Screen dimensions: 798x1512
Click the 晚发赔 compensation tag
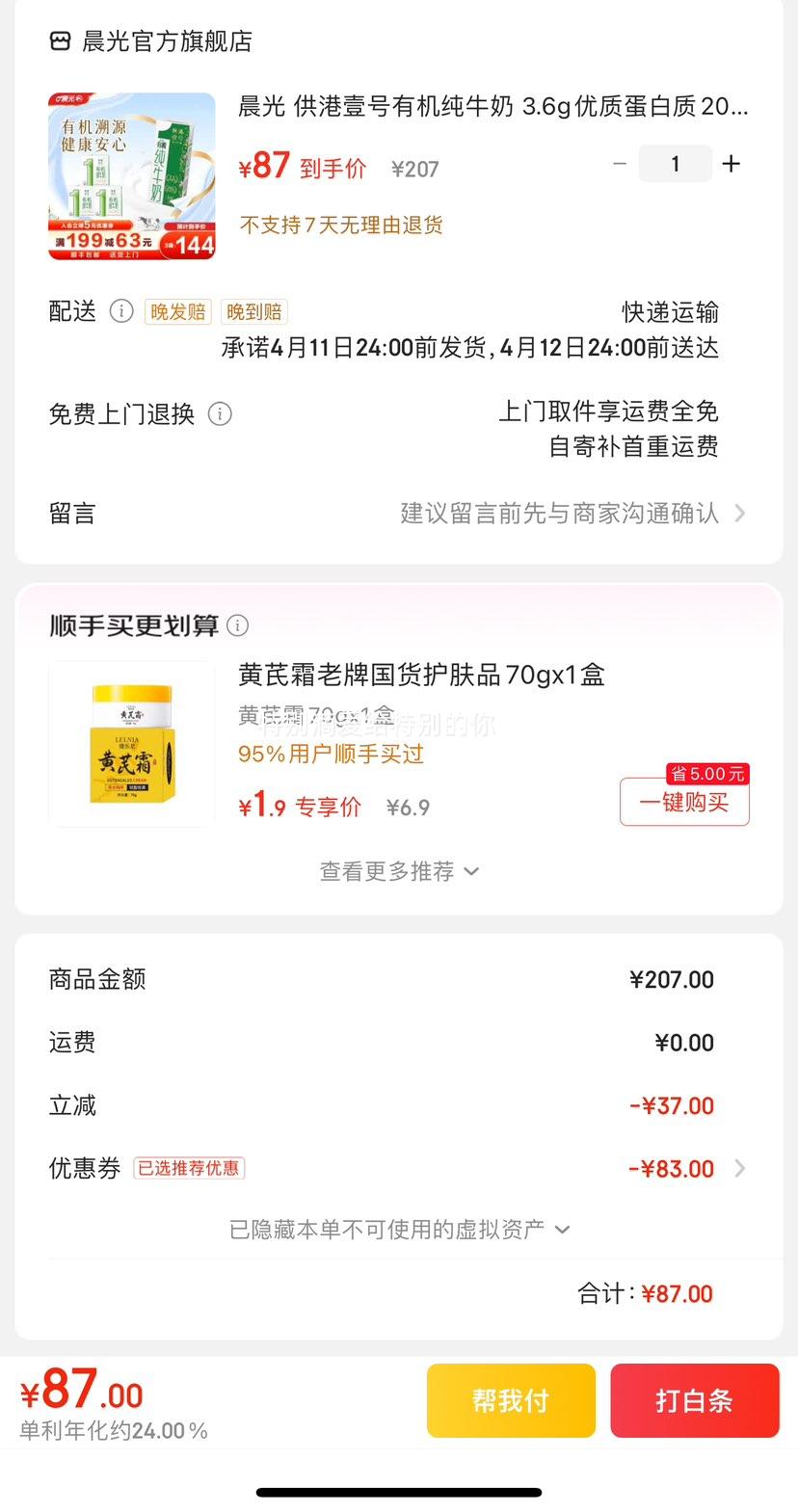tap(177, 311)
